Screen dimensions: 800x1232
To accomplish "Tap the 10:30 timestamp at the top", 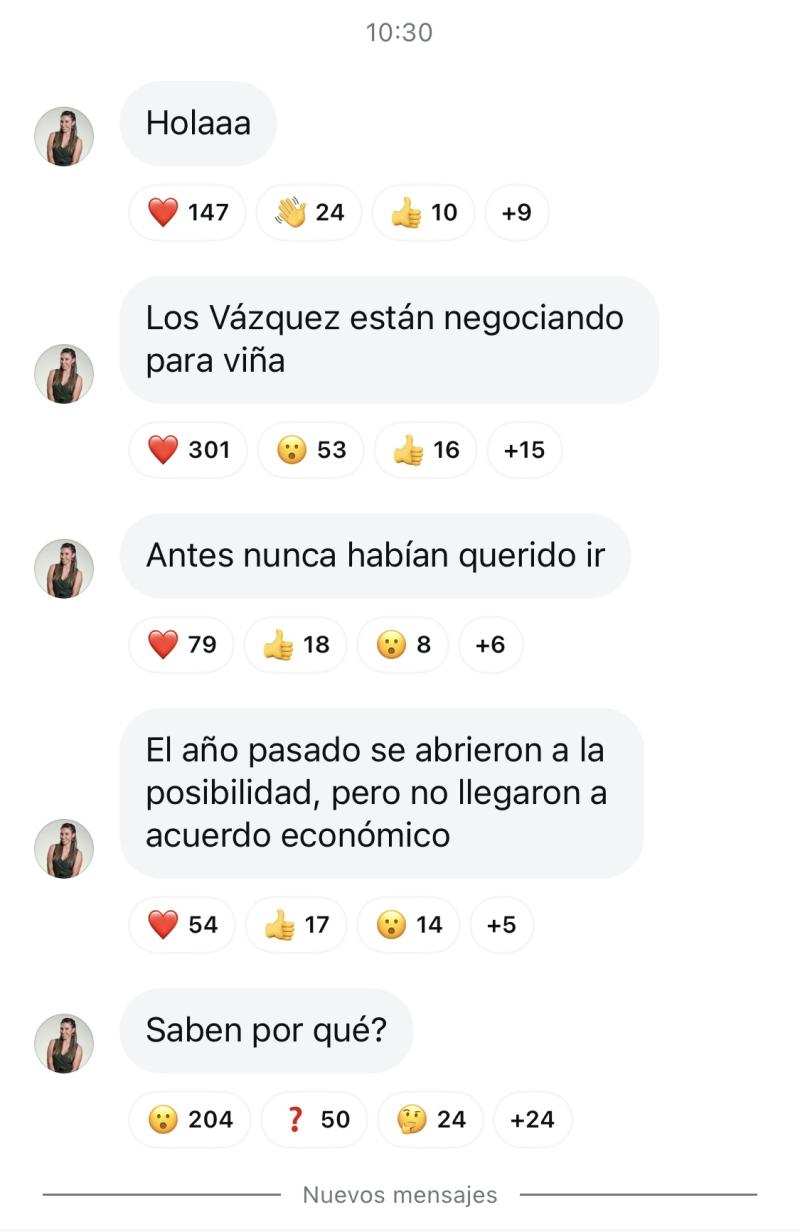I will point(399,31).
